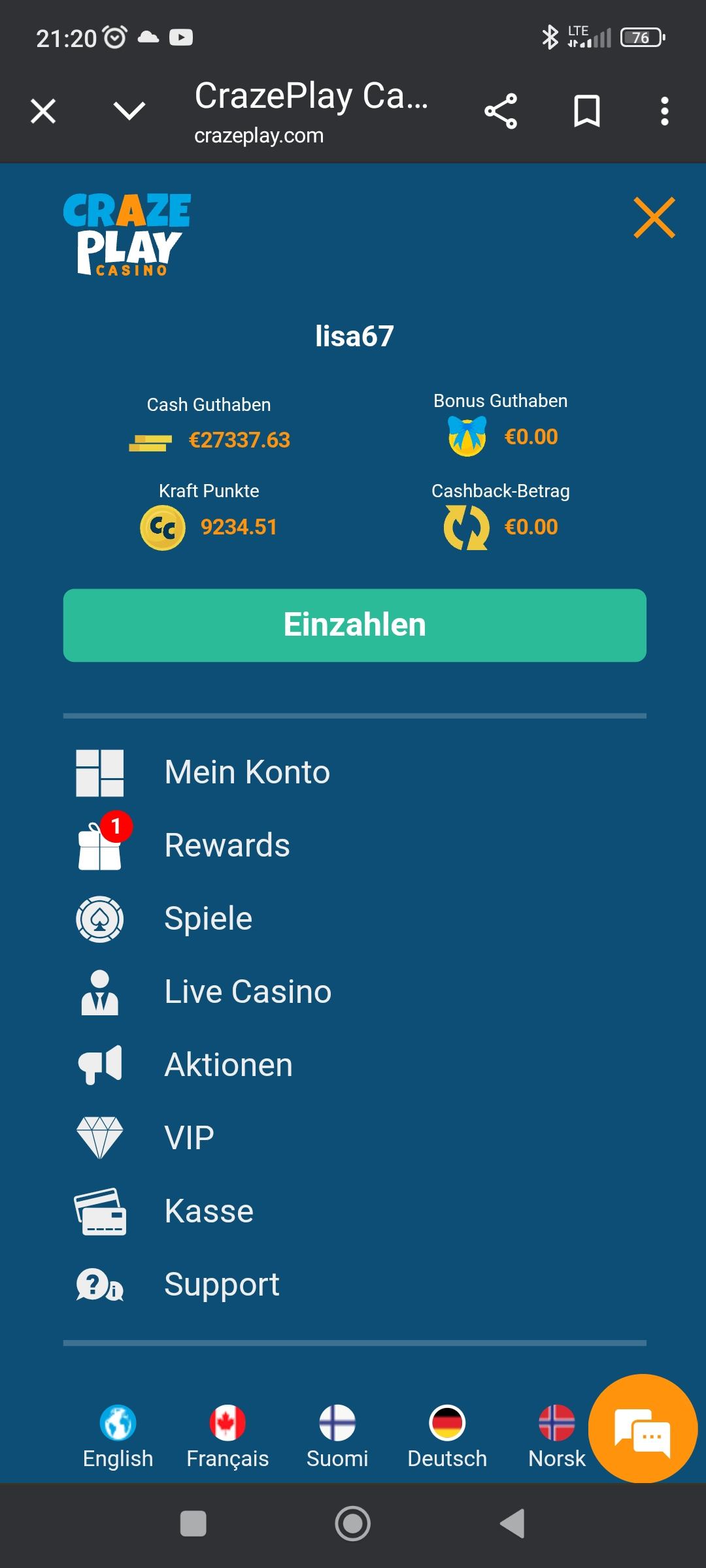The image size is (706, 1568).
Task: Minimize the browser with the down chevron
Action: click(x=129, y=111)
